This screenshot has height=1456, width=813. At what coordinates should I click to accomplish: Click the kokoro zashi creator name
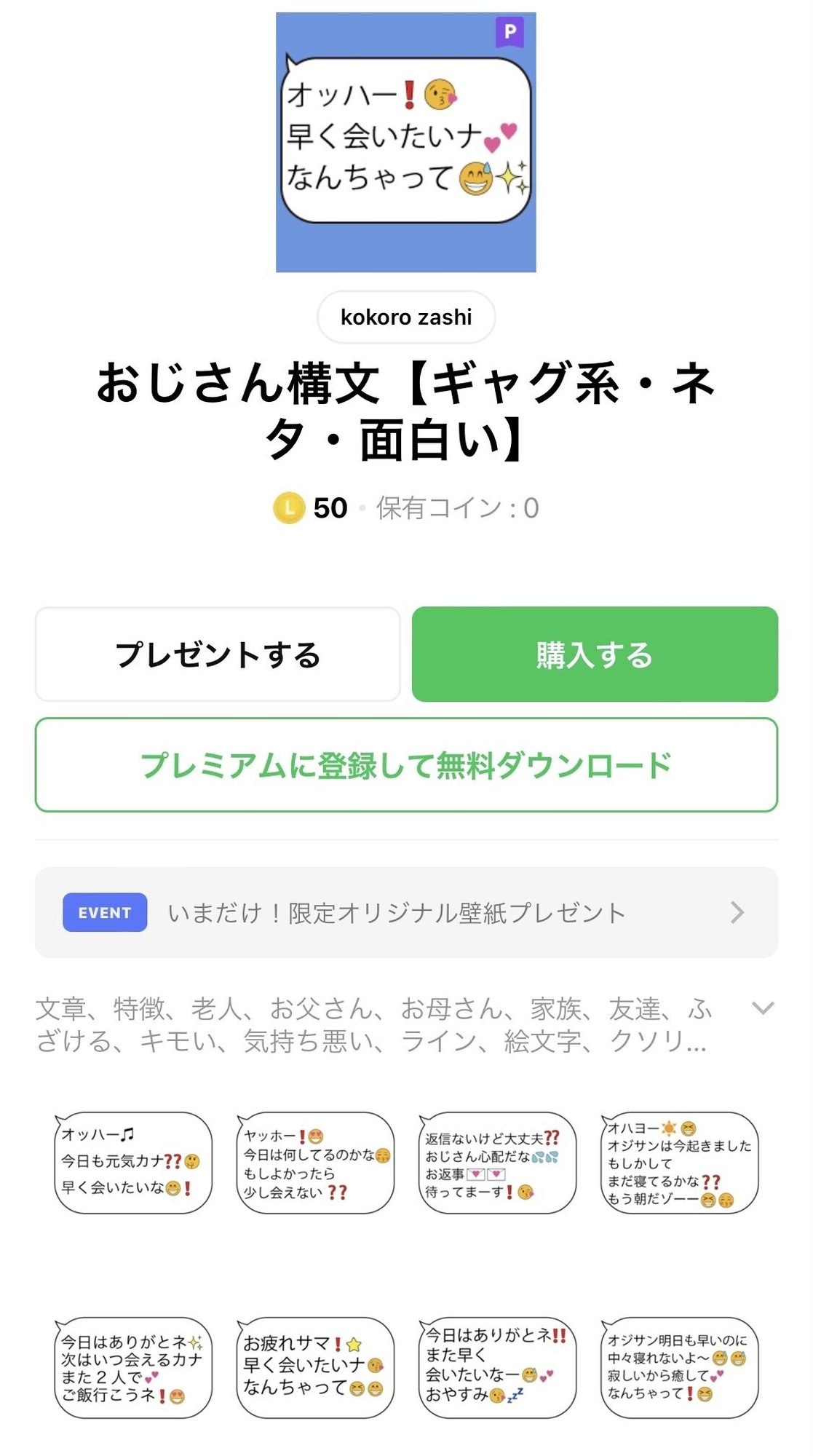(406, 317)
